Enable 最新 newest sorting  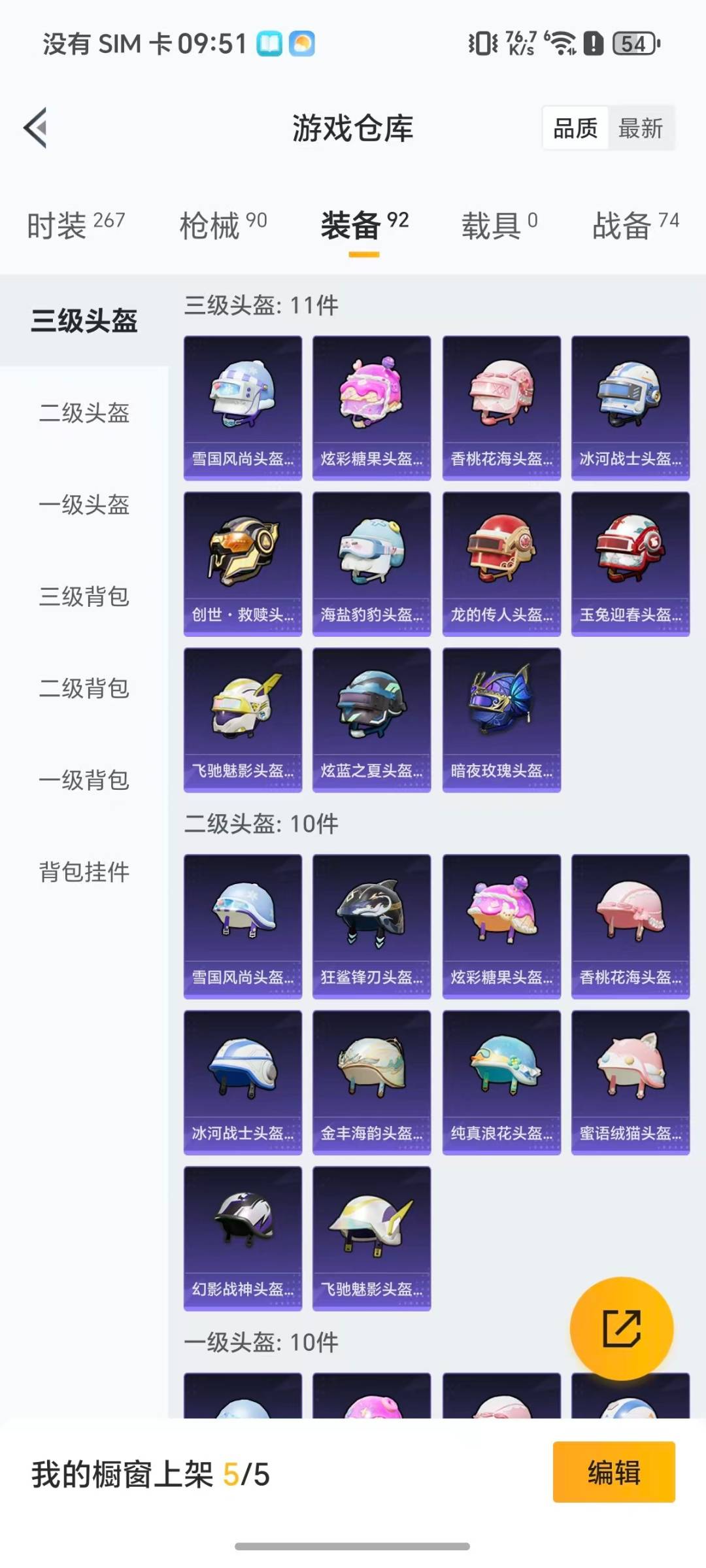tap(641, 128)
